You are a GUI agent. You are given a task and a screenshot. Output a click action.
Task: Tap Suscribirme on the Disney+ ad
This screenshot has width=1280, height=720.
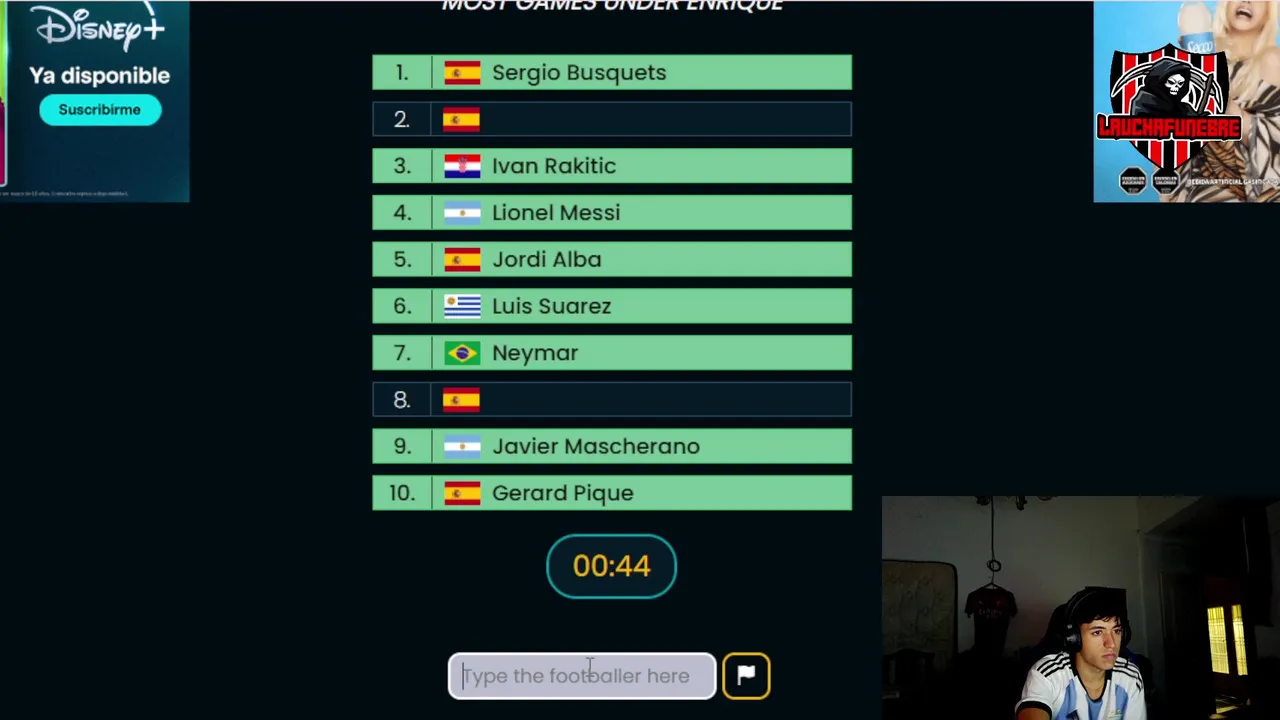pyautogui.click(x=99, y=110)
